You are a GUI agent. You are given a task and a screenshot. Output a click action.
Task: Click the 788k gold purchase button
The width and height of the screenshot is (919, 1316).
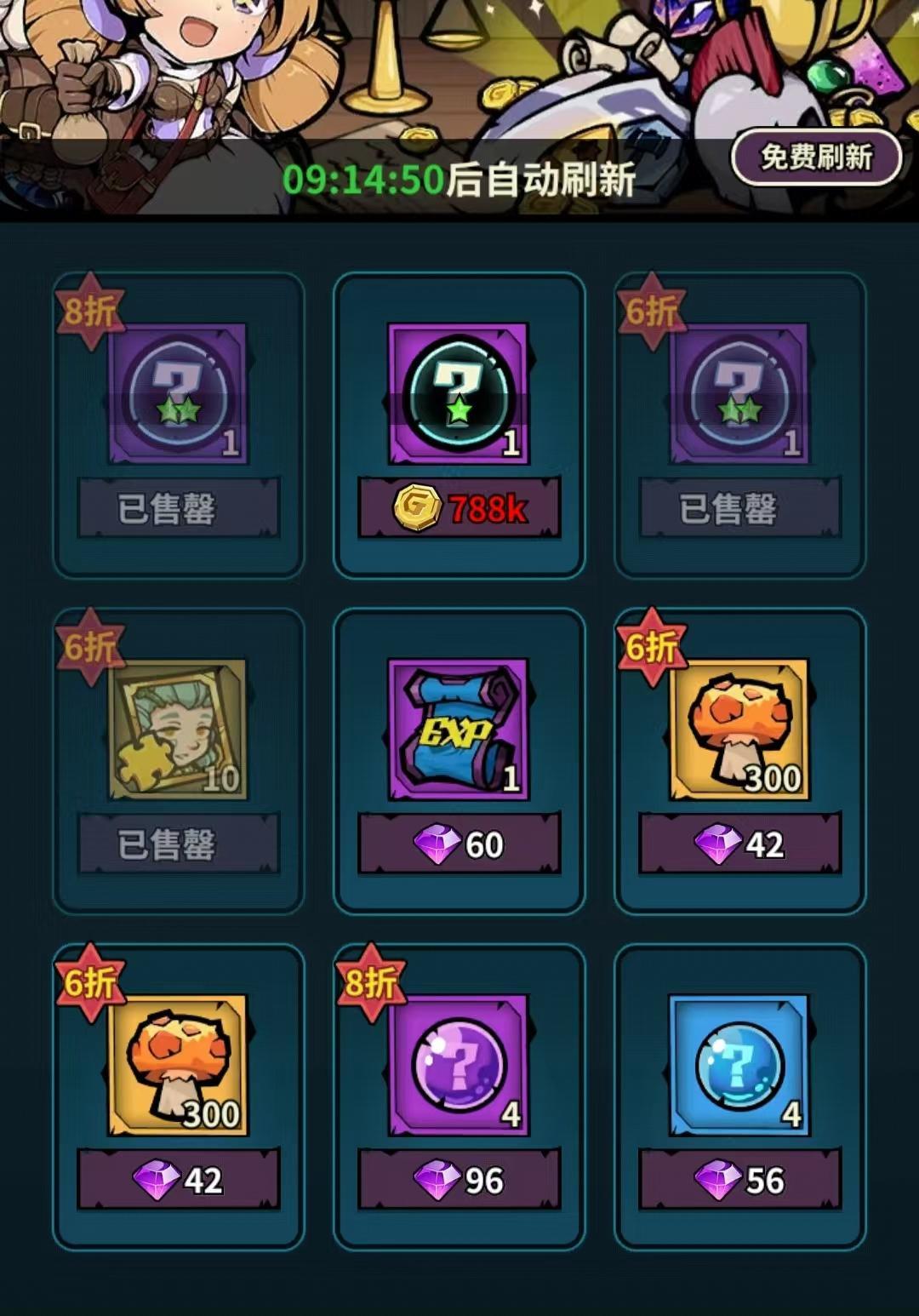[459, 507]
